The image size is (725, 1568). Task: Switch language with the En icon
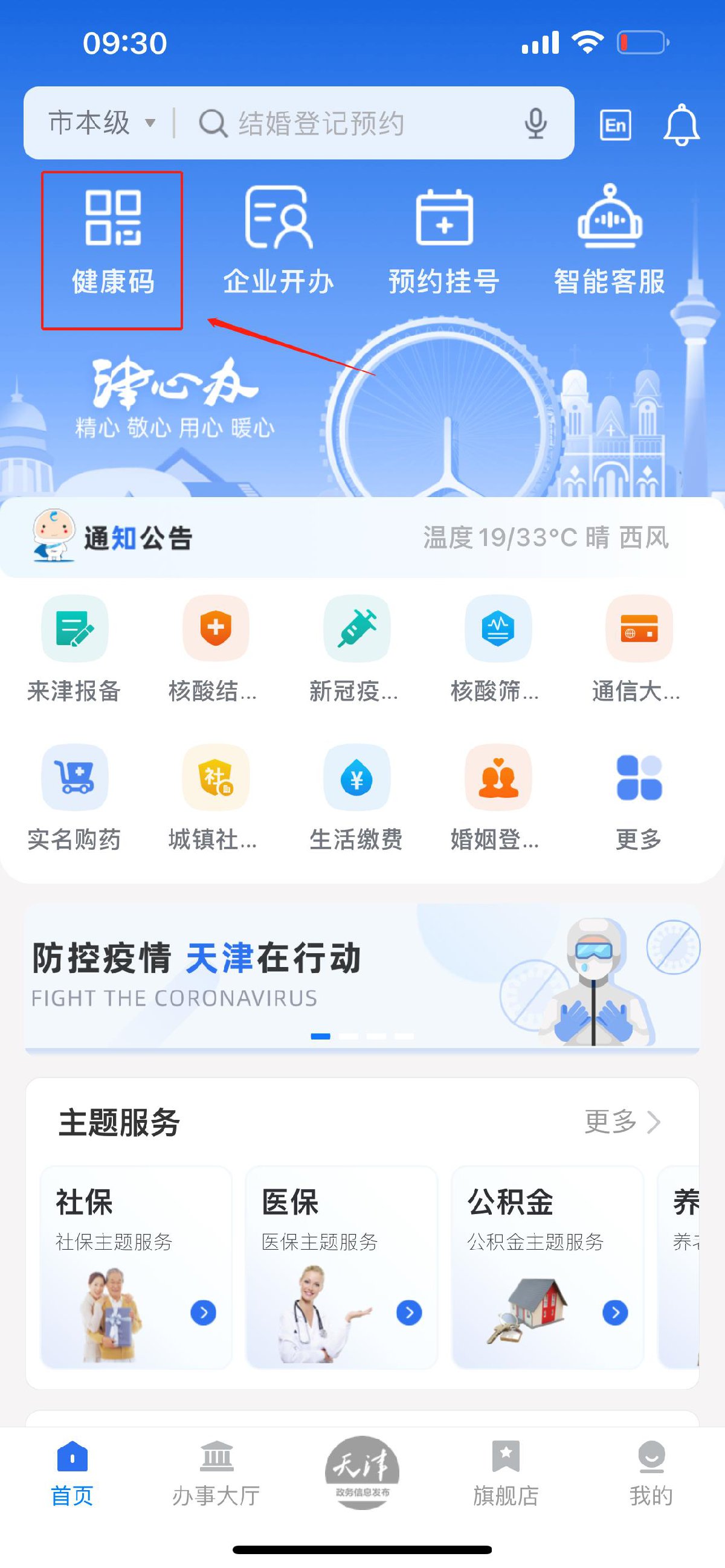click(x=615, y=125)
